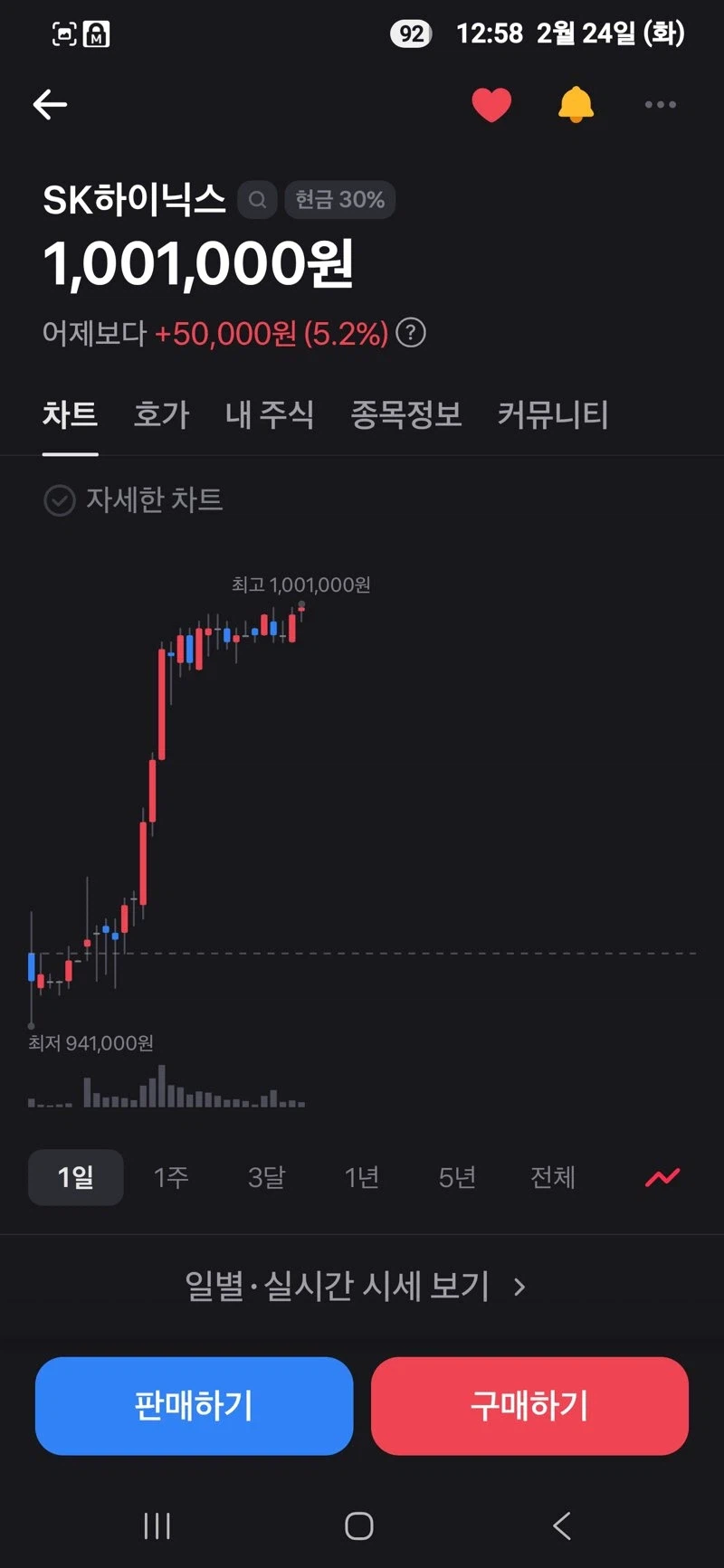The image size is (724, 1568).
Task: Switch to line chart with the red graph icon
Action: [x=662, y=1176]
